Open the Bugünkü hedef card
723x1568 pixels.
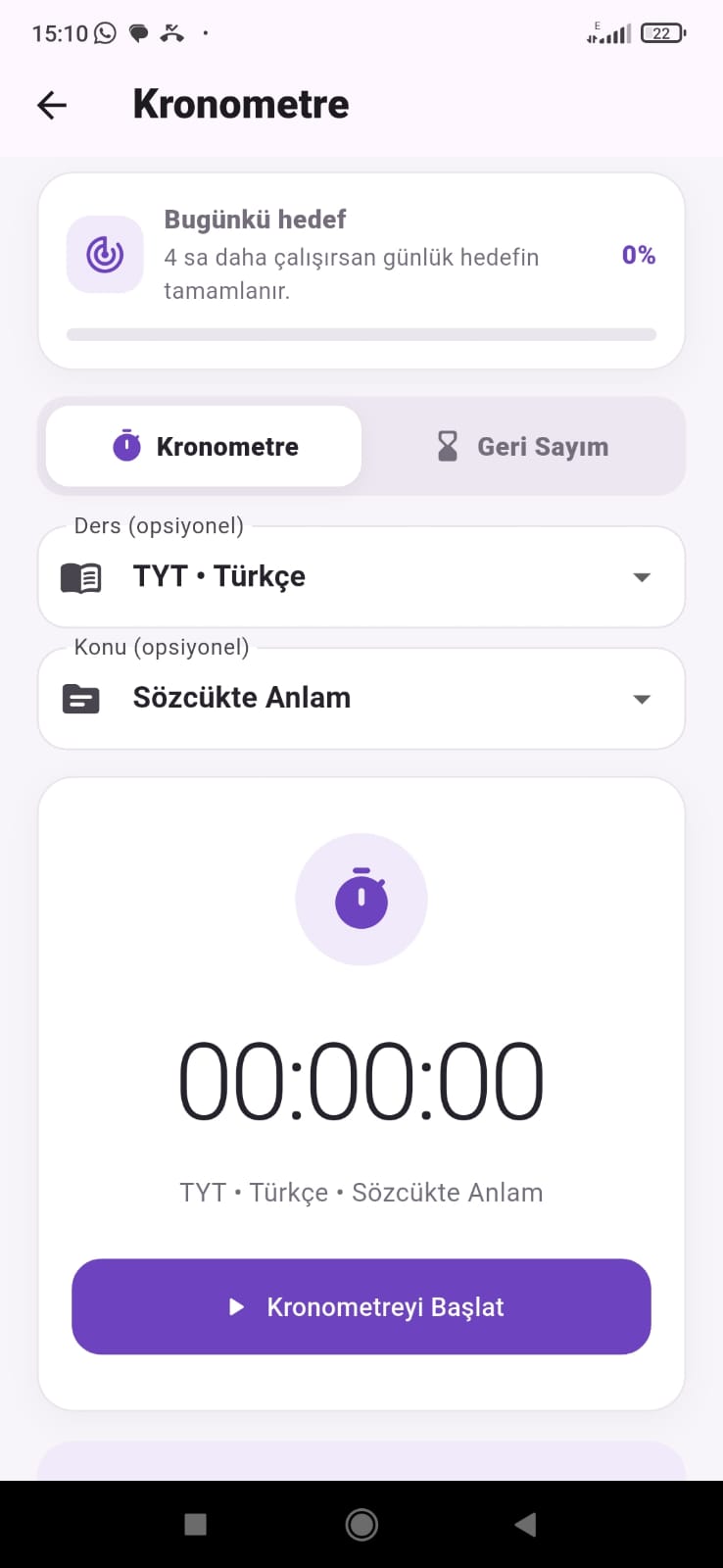point(361,271)
